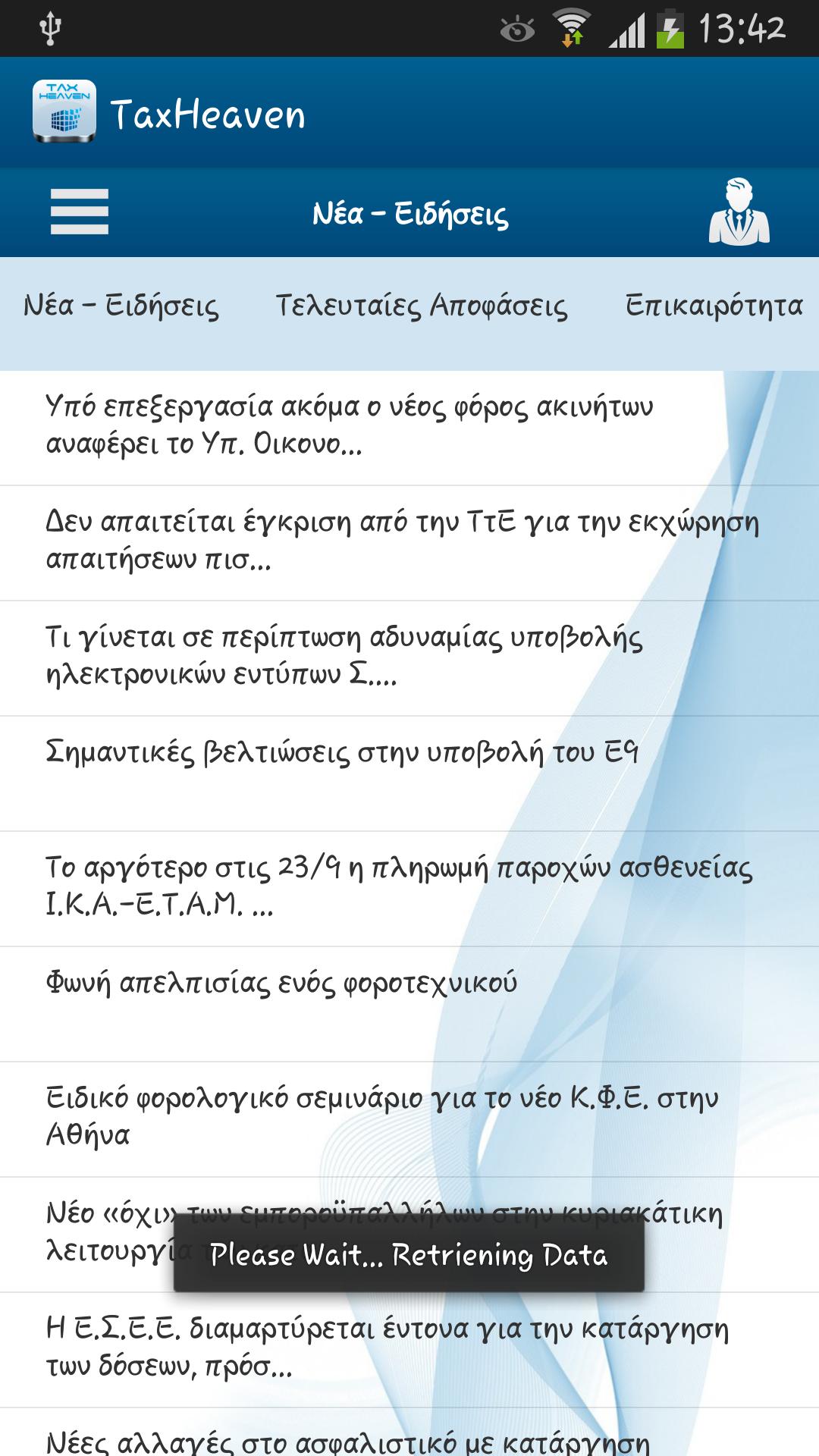Image resolution: width=819 pixels, height=1456 pixels.
Task: Switch to the Τελευταίες Αποφάσεις tab
Action: [x=421, y=306]
